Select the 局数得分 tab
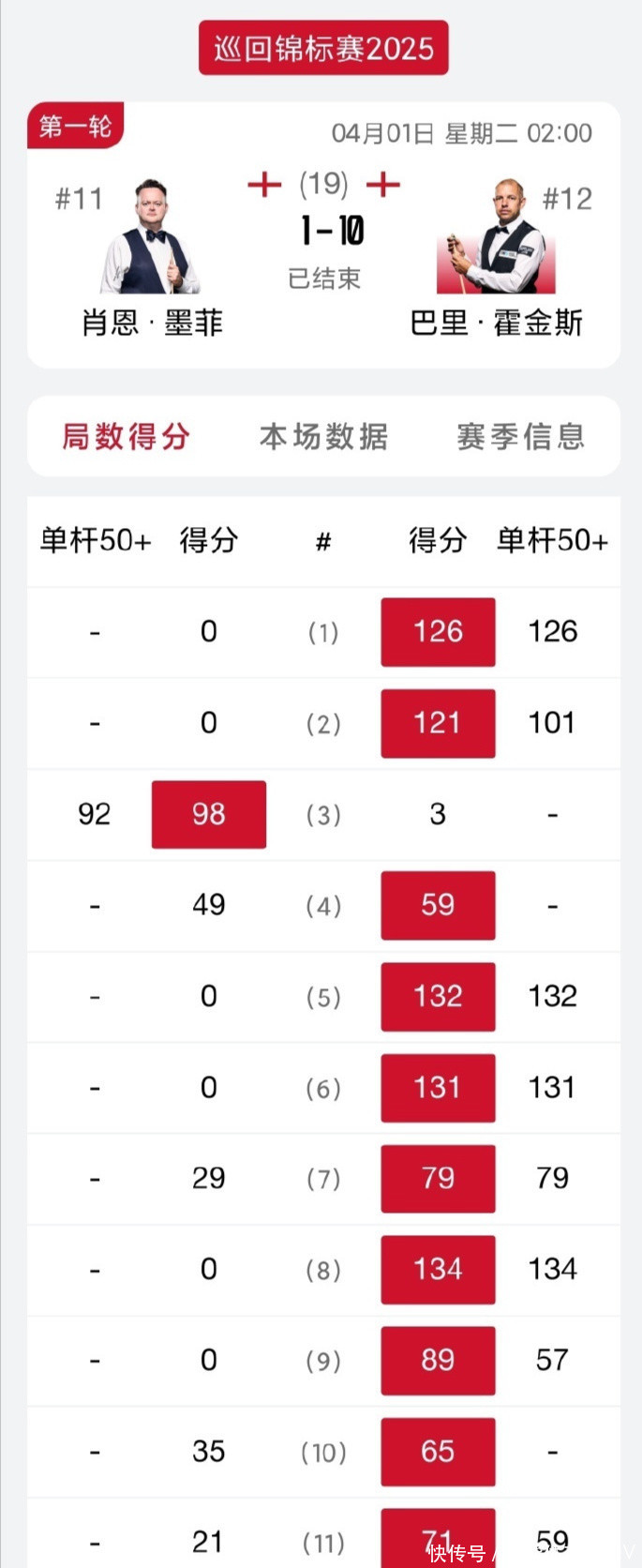Image resolution: width=642 pixels, height=1568 pixels. [127, 436]
